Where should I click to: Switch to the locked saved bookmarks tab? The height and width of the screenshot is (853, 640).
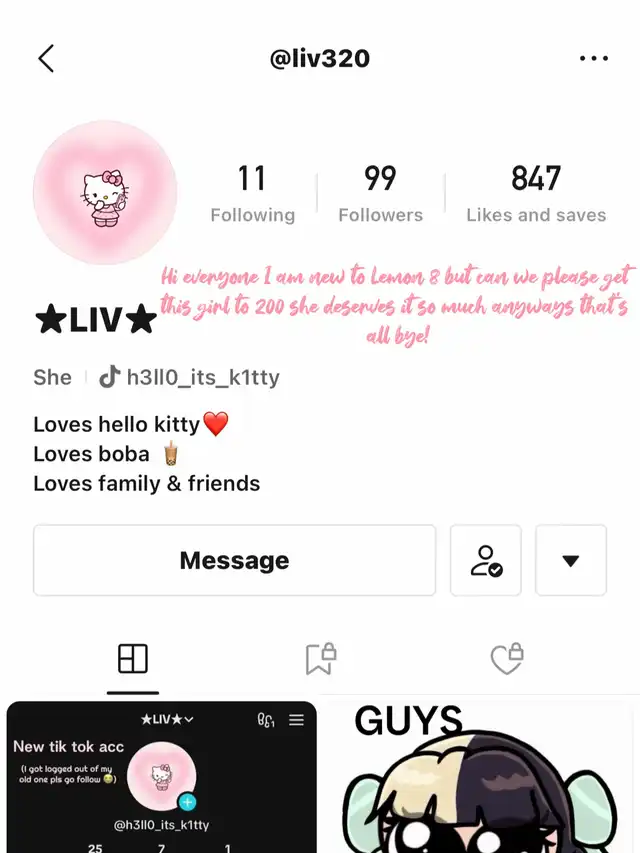[320, 659]
